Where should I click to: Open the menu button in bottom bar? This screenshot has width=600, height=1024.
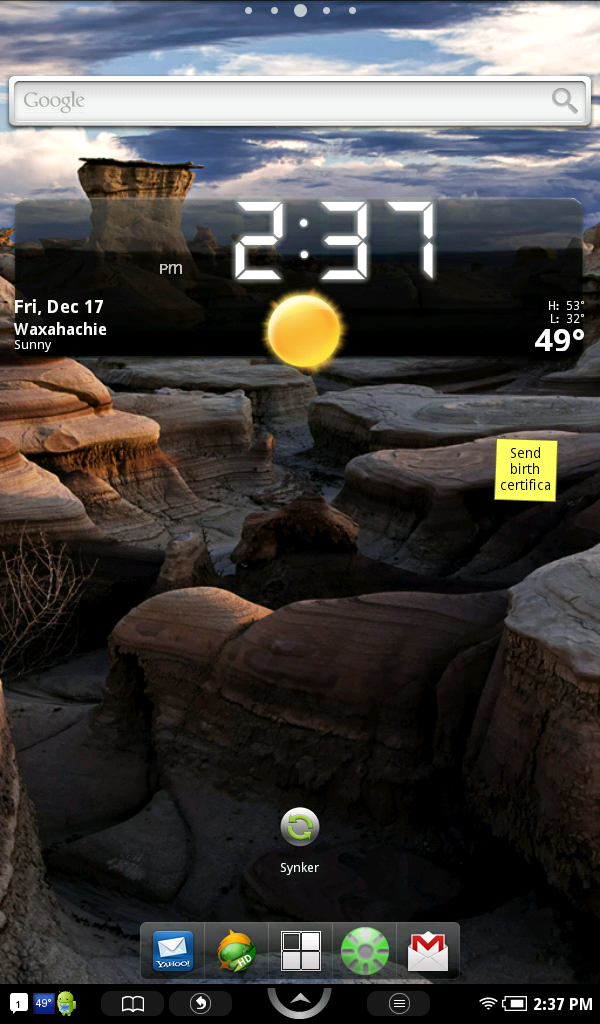399,1003
